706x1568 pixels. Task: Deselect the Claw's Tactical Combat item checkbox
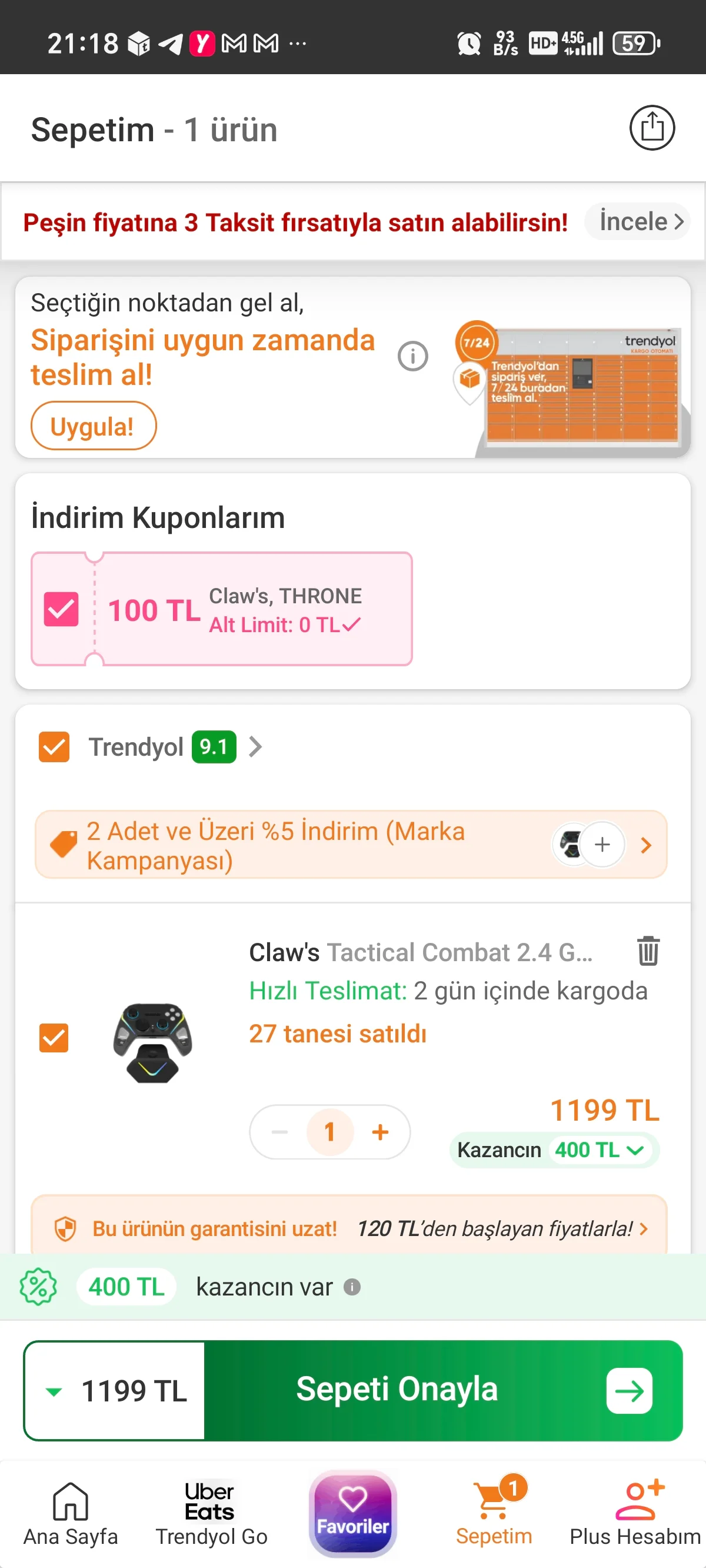54,1038
